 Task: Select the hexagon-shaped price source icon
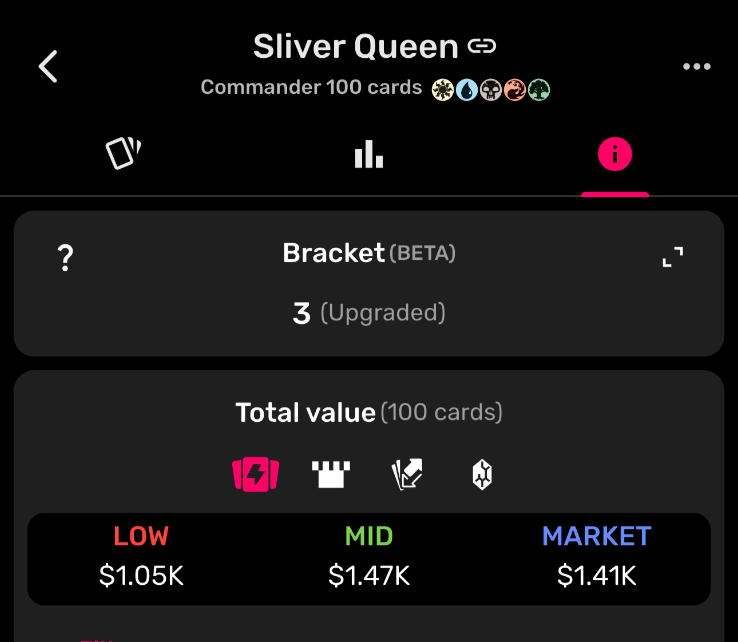pos(483,475)
